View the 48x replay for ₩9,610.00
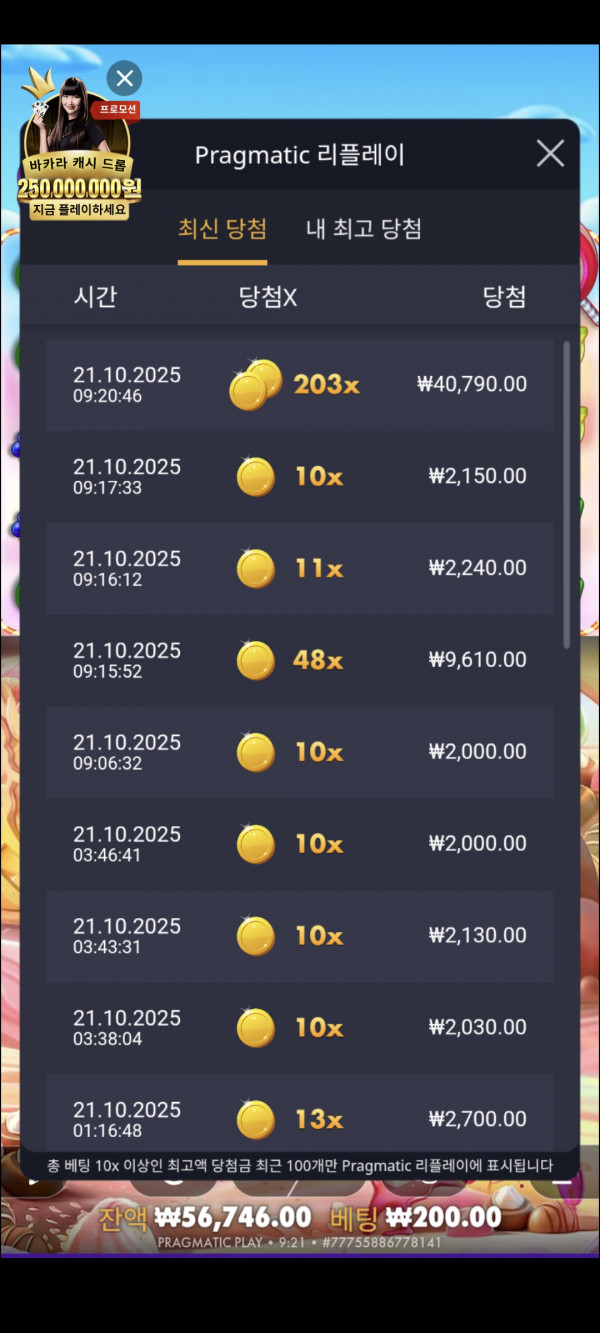This screenshot has height=1333, width=600. [x=299, y=661]
